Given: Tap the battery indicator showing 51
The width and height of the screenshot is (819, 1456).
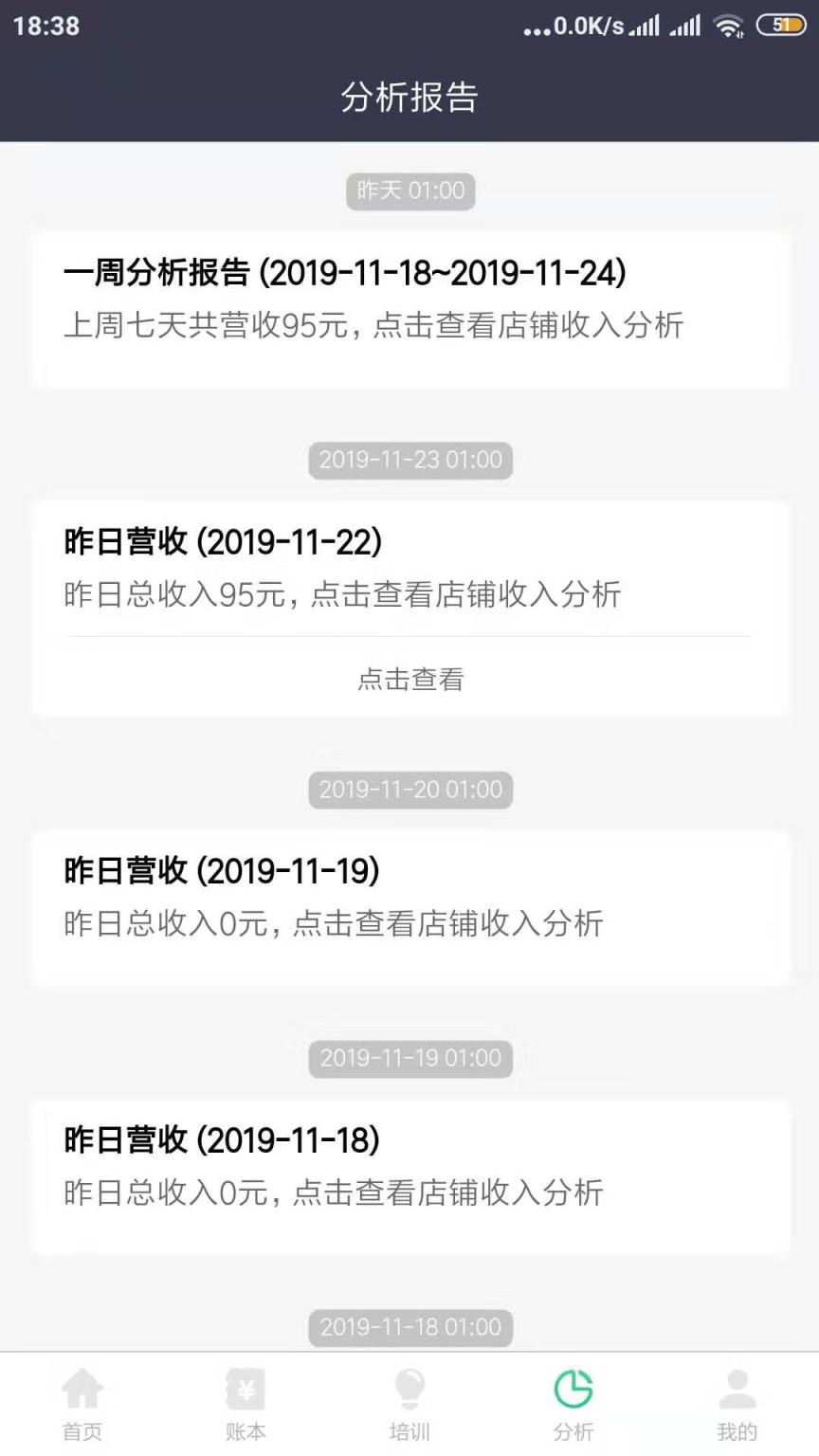Looking at the screenshot, I should 781,25.
